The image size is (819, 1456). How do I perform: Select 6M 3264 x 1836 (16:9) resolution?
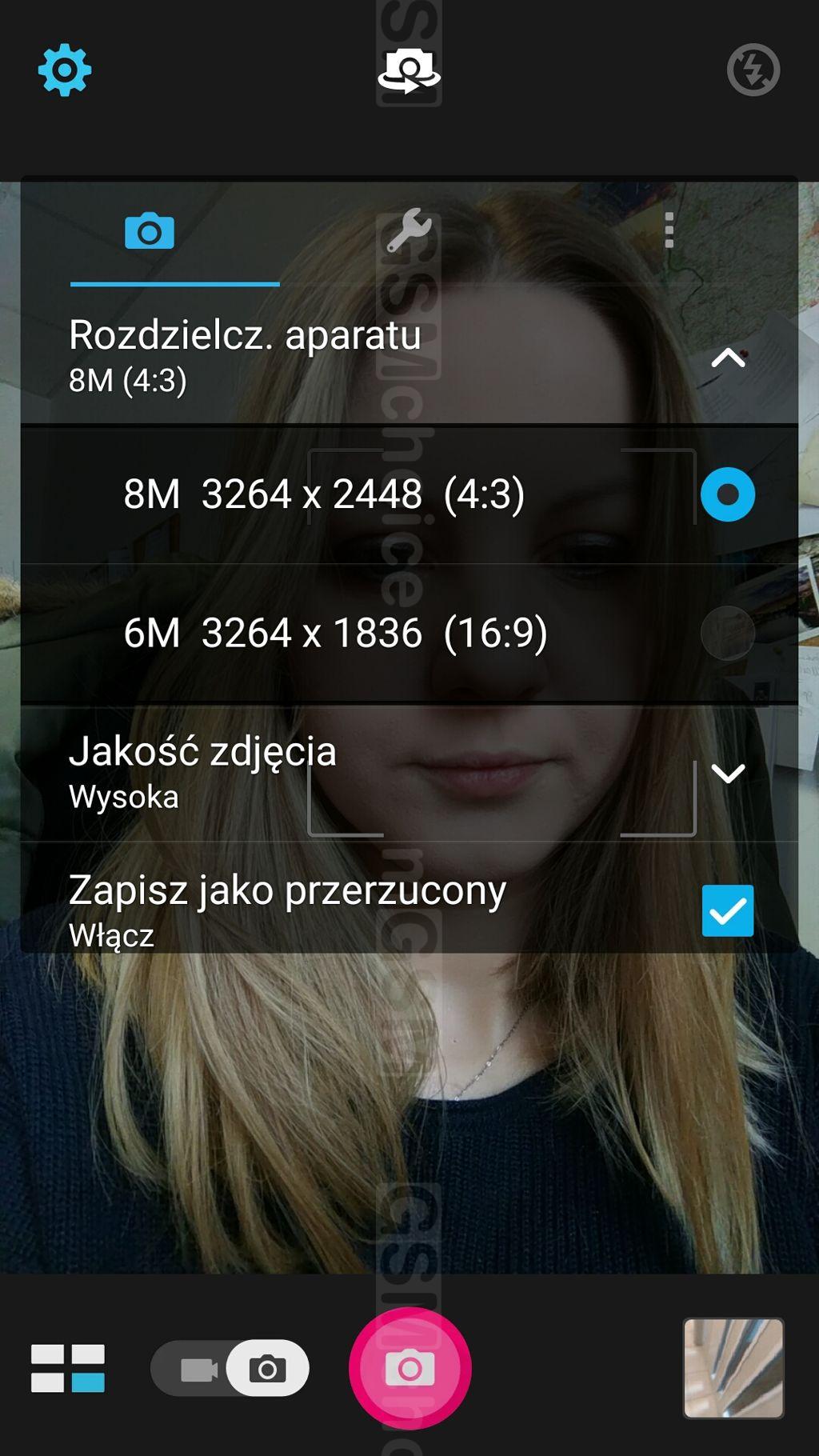409,634
